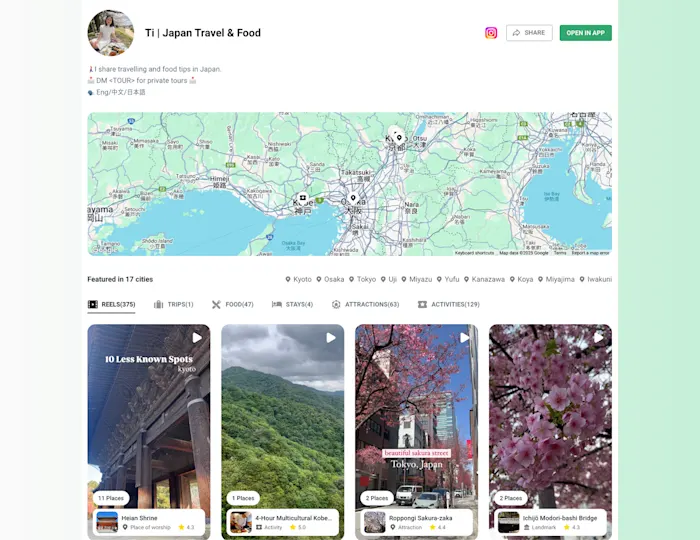Select the Reels tab

coord(111,304)
